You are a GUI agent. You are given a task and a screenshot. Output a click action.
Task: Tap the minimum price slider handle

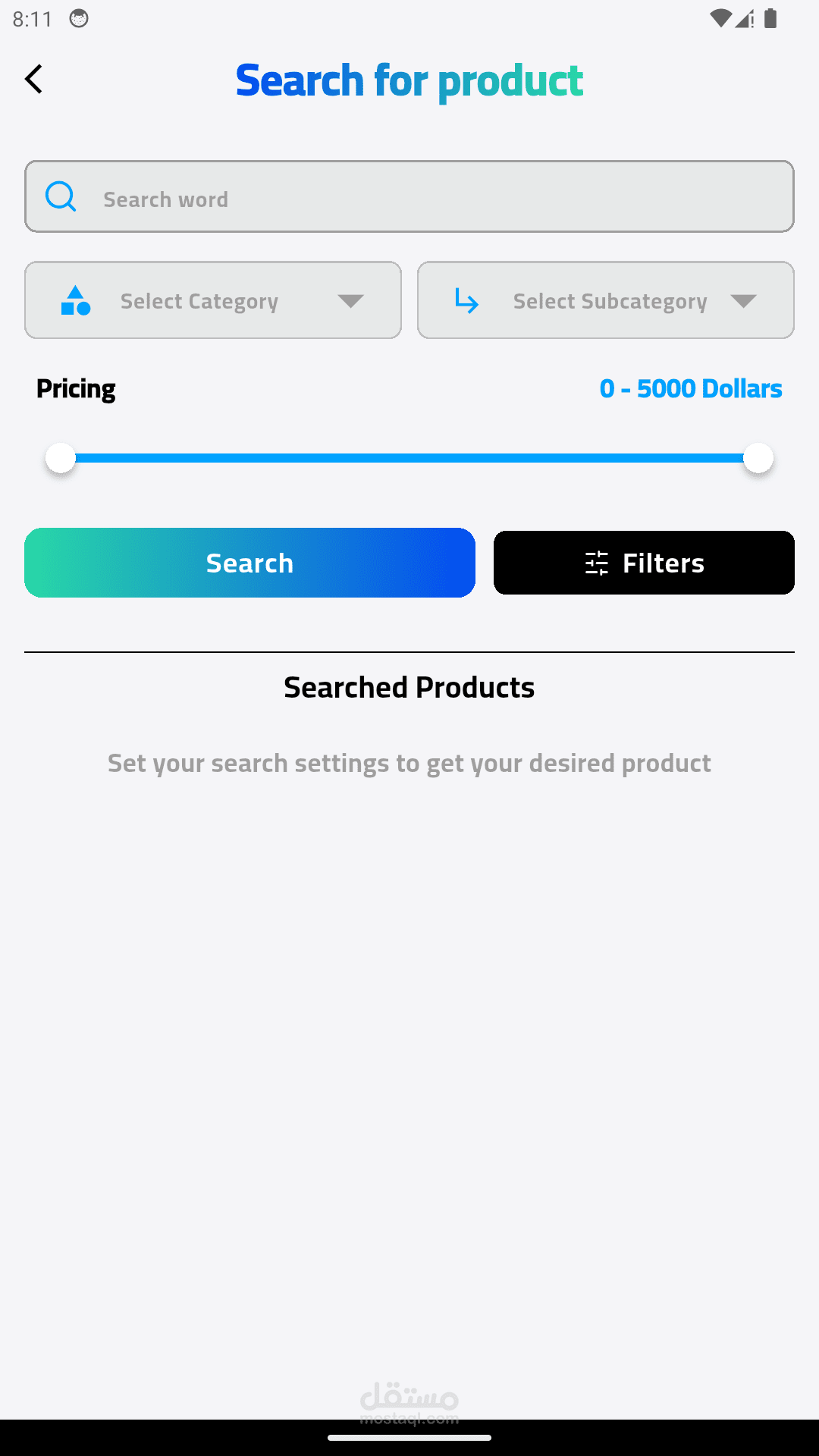point(61,458)
